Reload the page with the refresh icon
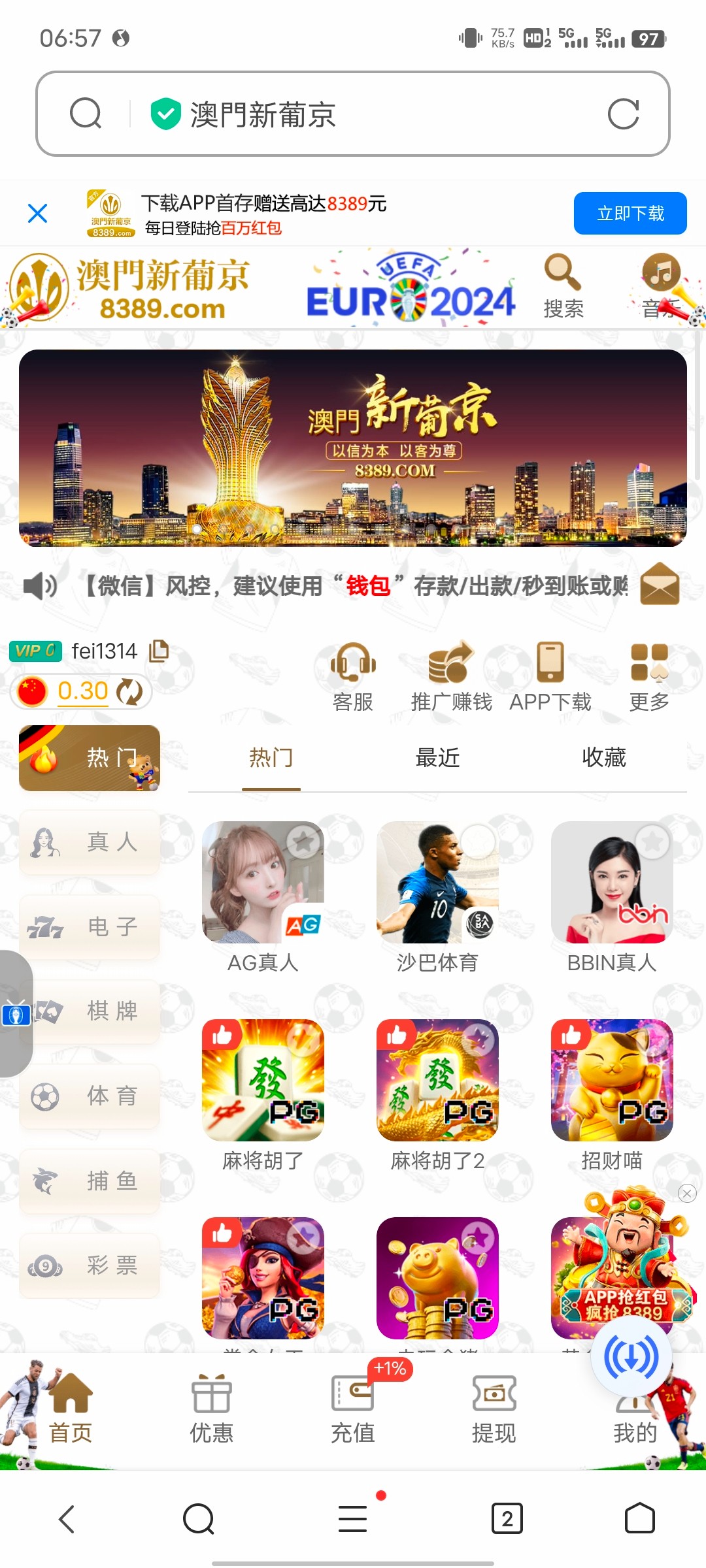 pos(622,114)
